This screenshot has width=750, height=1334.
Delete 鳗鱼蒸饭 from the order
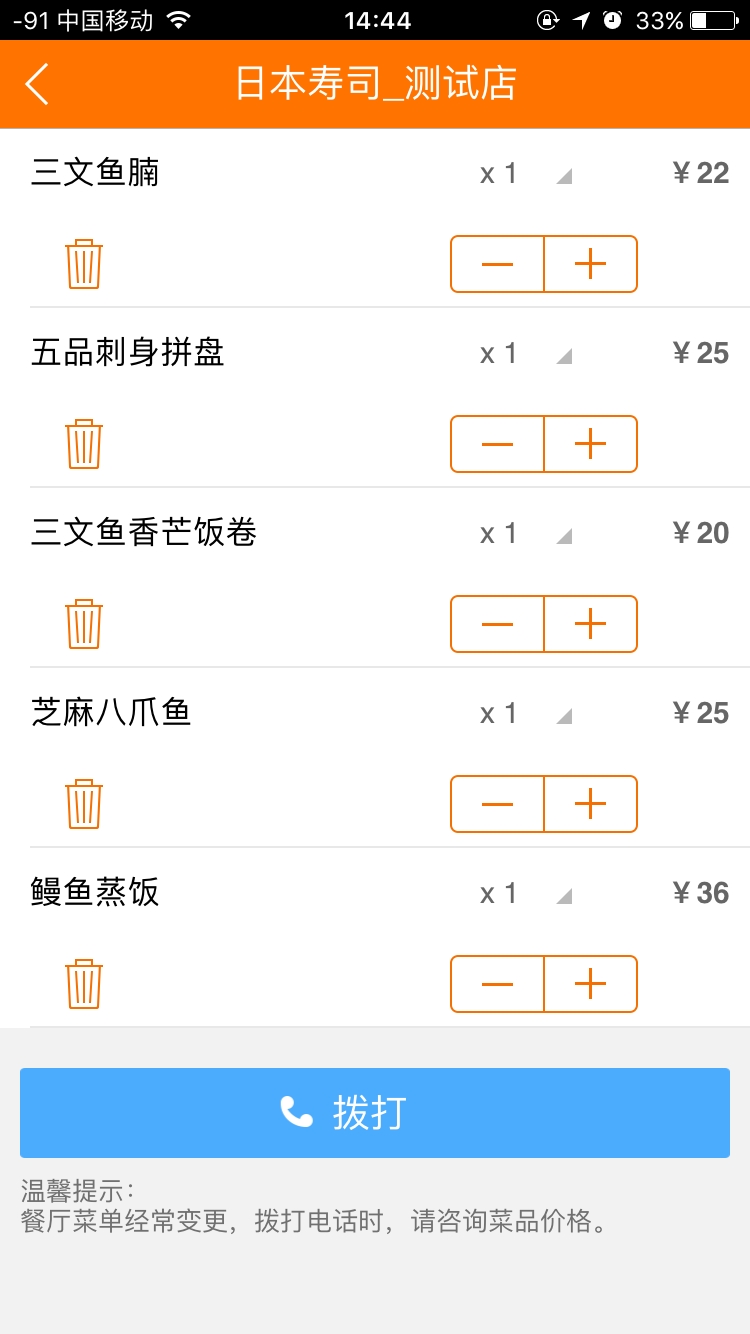click(84, 984)
